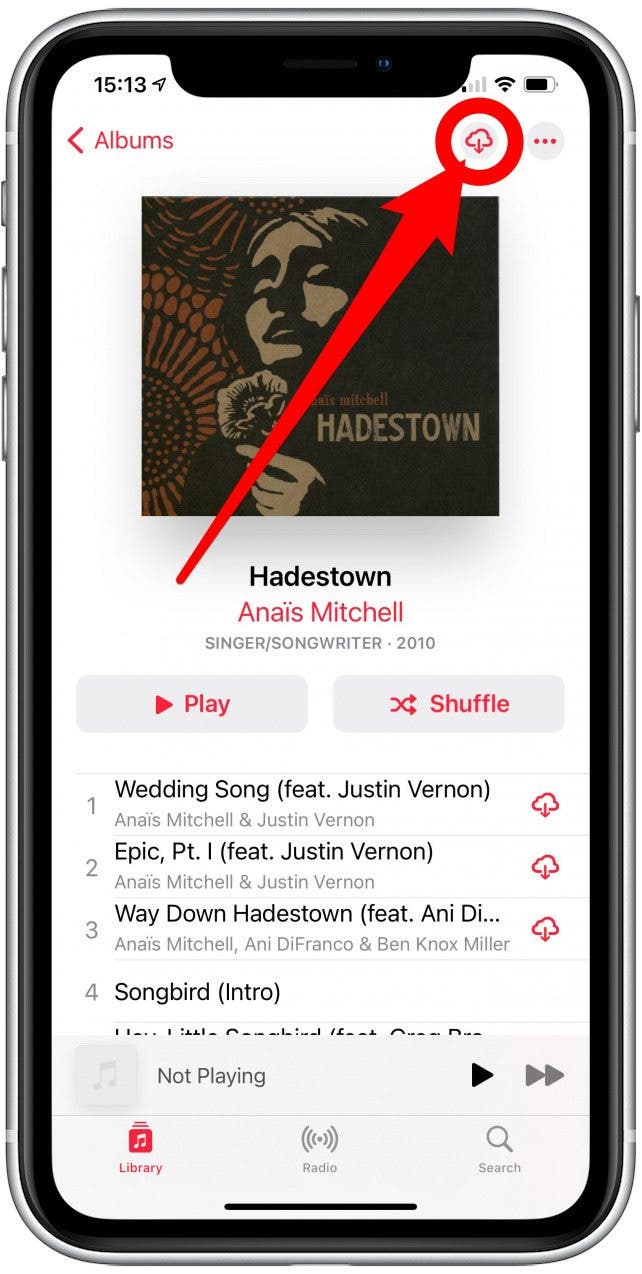The height and width of the screenshot is (1274, 642).
Task: Skip to next track
Action: tap(544, 1076)
